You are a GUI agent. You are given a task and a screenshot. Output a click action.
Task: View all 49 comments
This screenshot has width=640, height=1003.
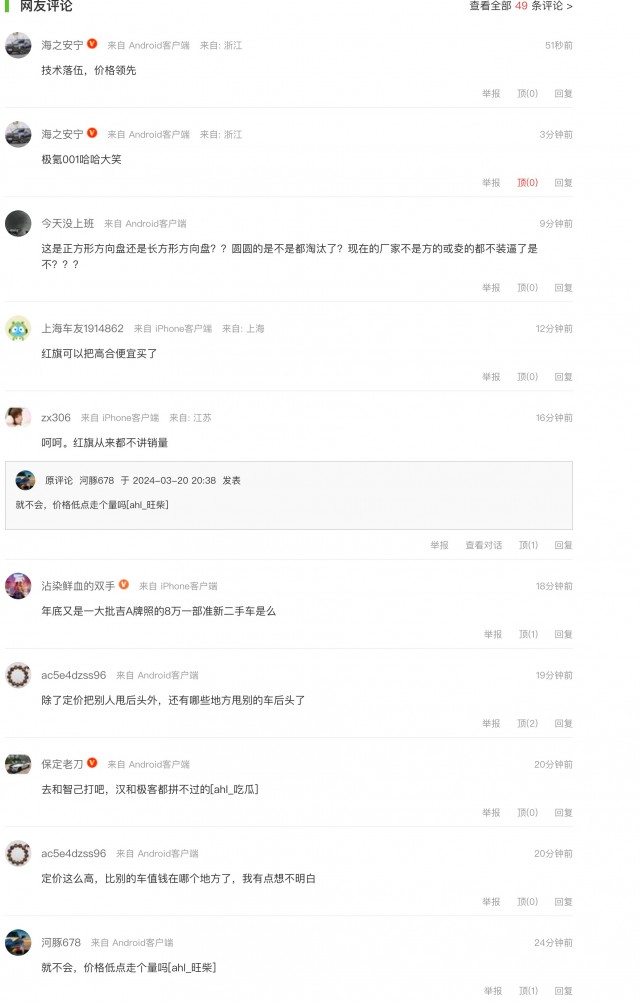(521, 6)
